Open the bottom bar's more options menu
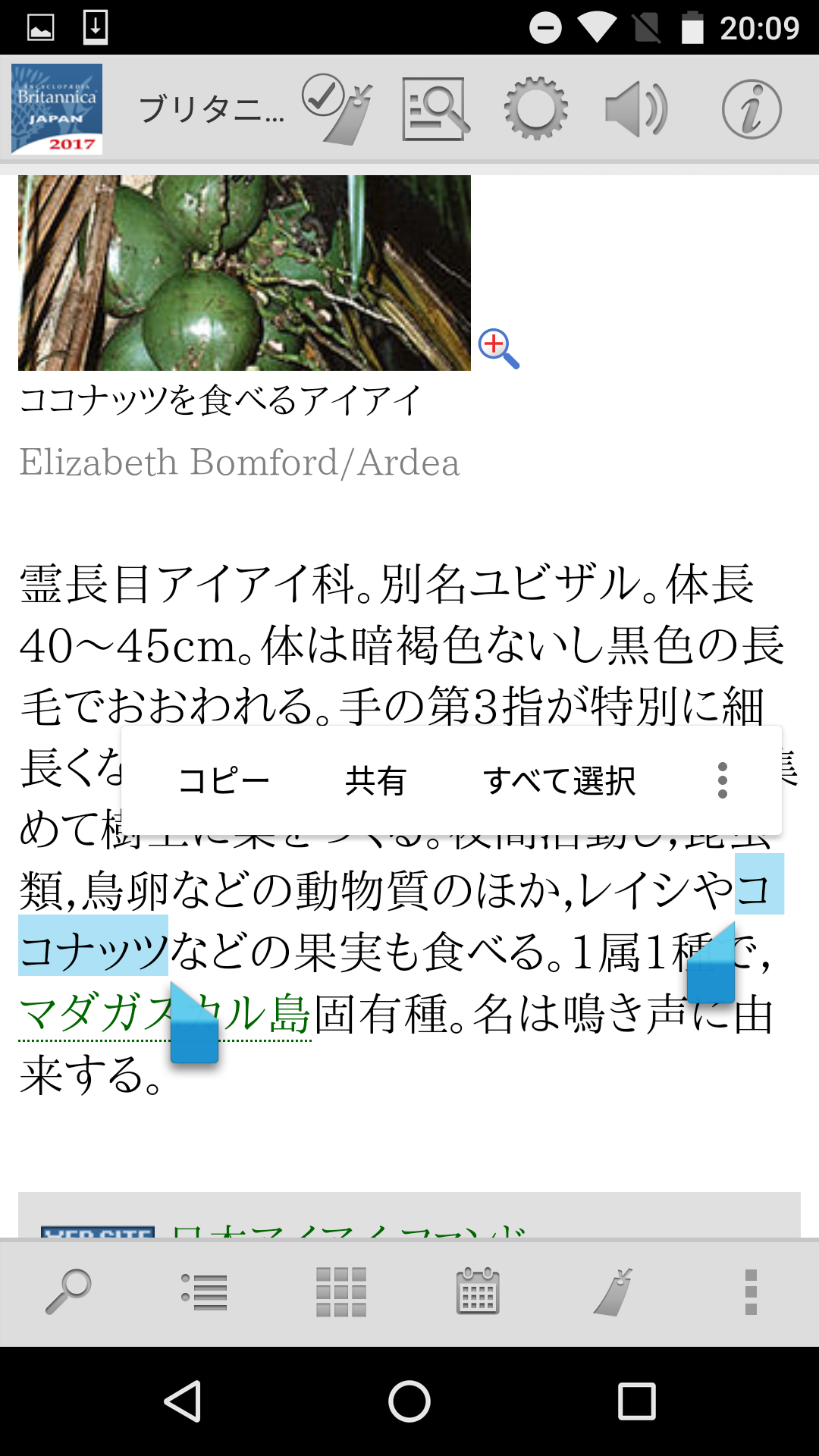This screenshot has height=1456, width=819. click(x=751, y=1291)
